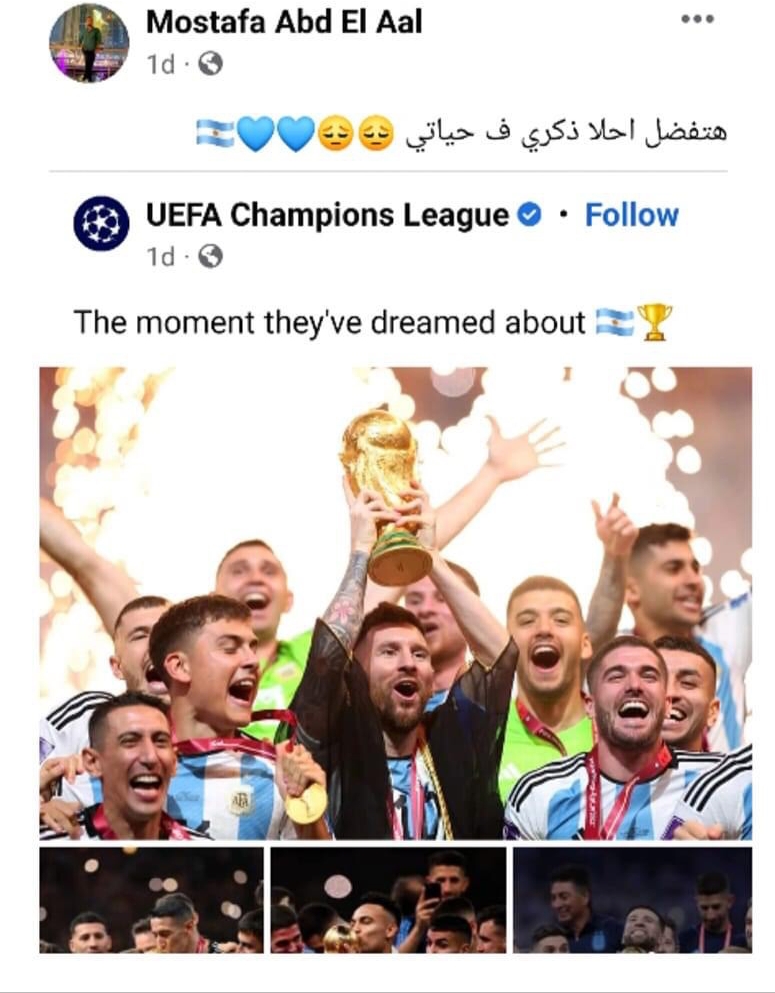Viewport: 775px width, 993px height.
Task: Open the bottom-left small photo
Action: point(152,900)
